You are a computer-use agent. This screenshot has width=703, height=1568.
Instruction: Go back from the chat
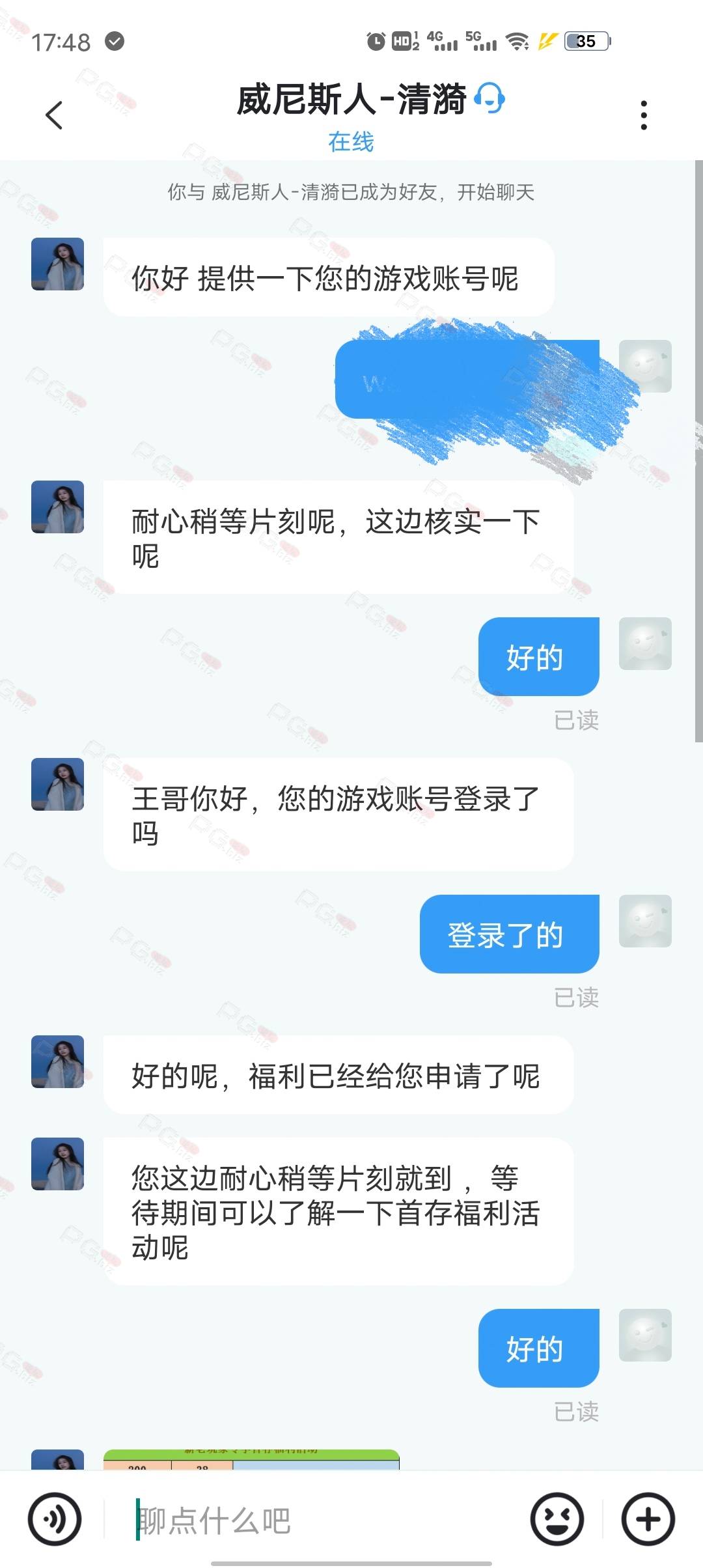coord(55,115)
